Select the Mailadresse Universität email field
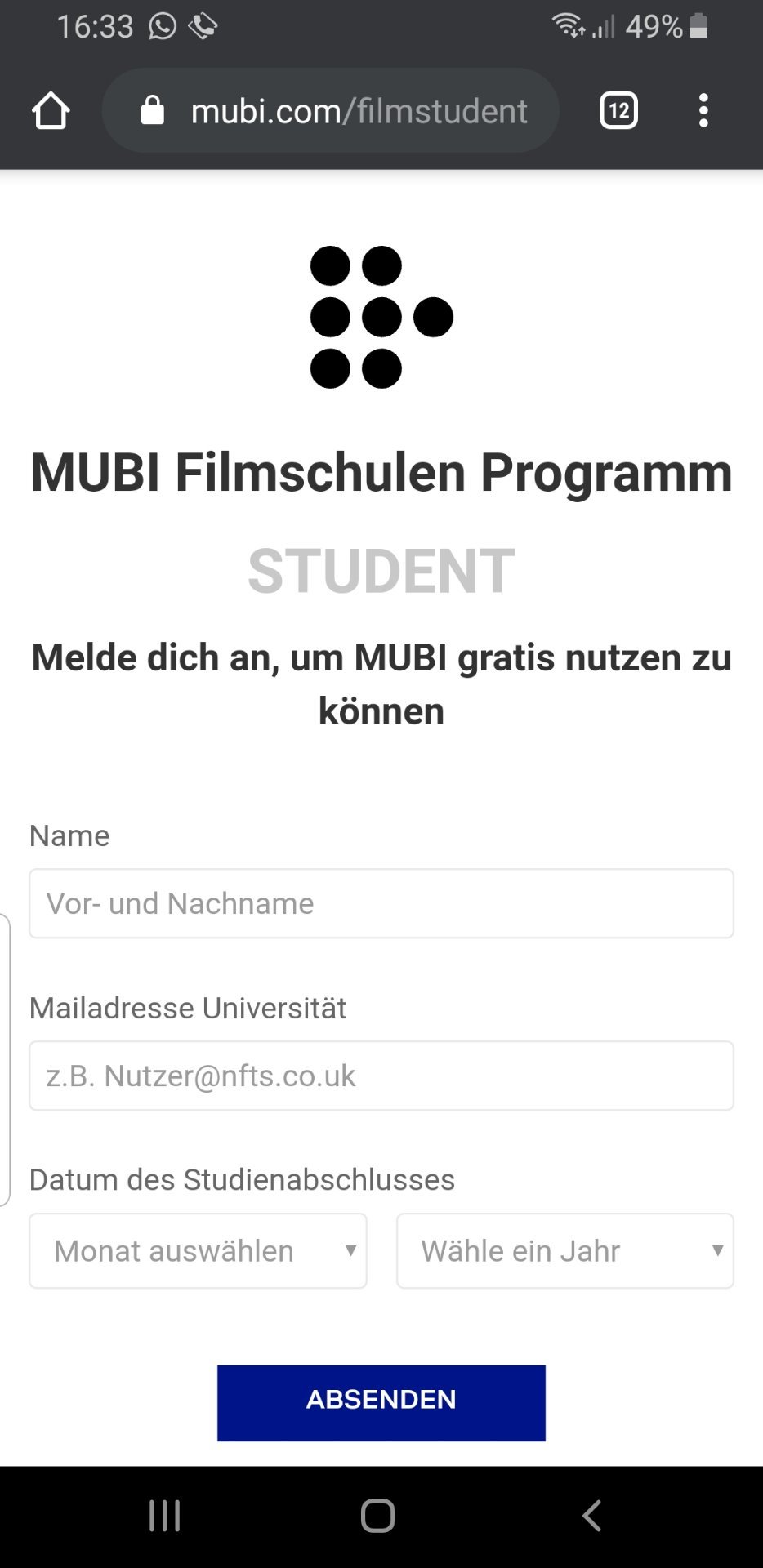 pos(381,1076)
